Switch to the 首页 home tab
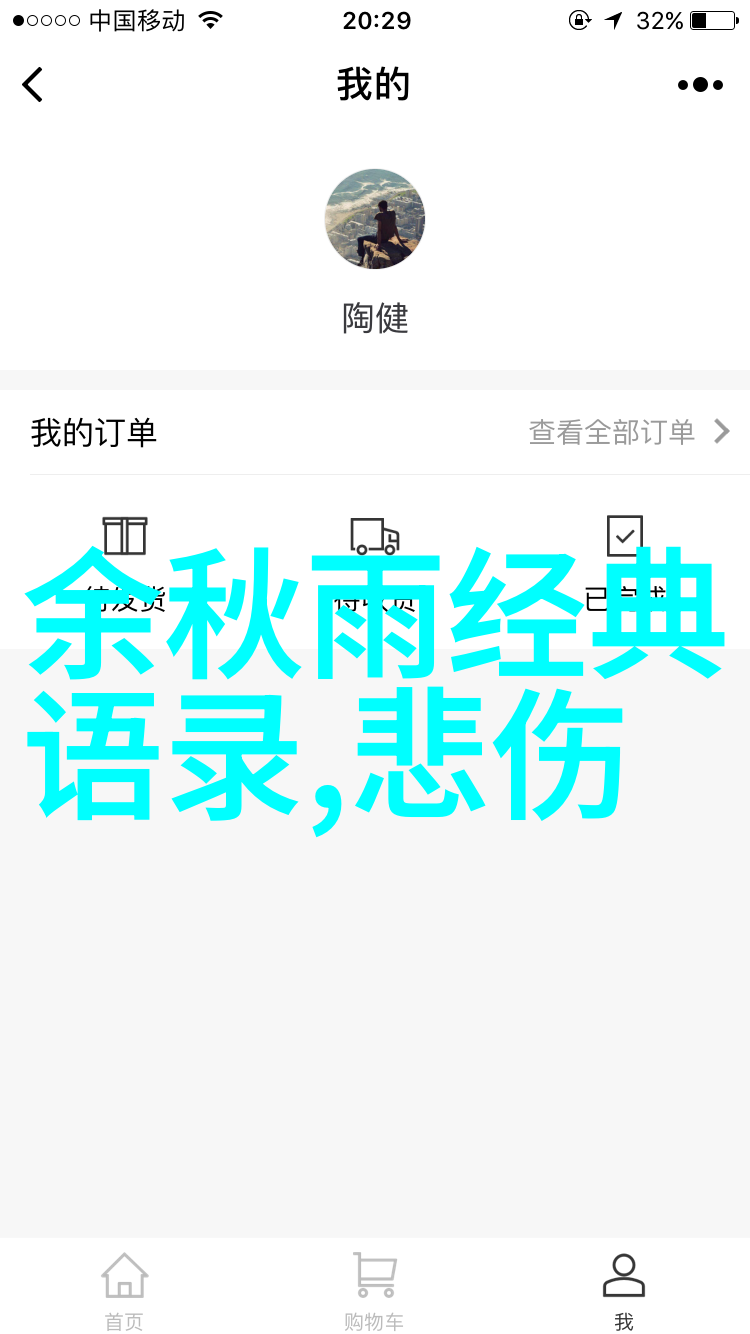Image resolution: width=750 pixels, height=1334 pixels. point(125,1290)
